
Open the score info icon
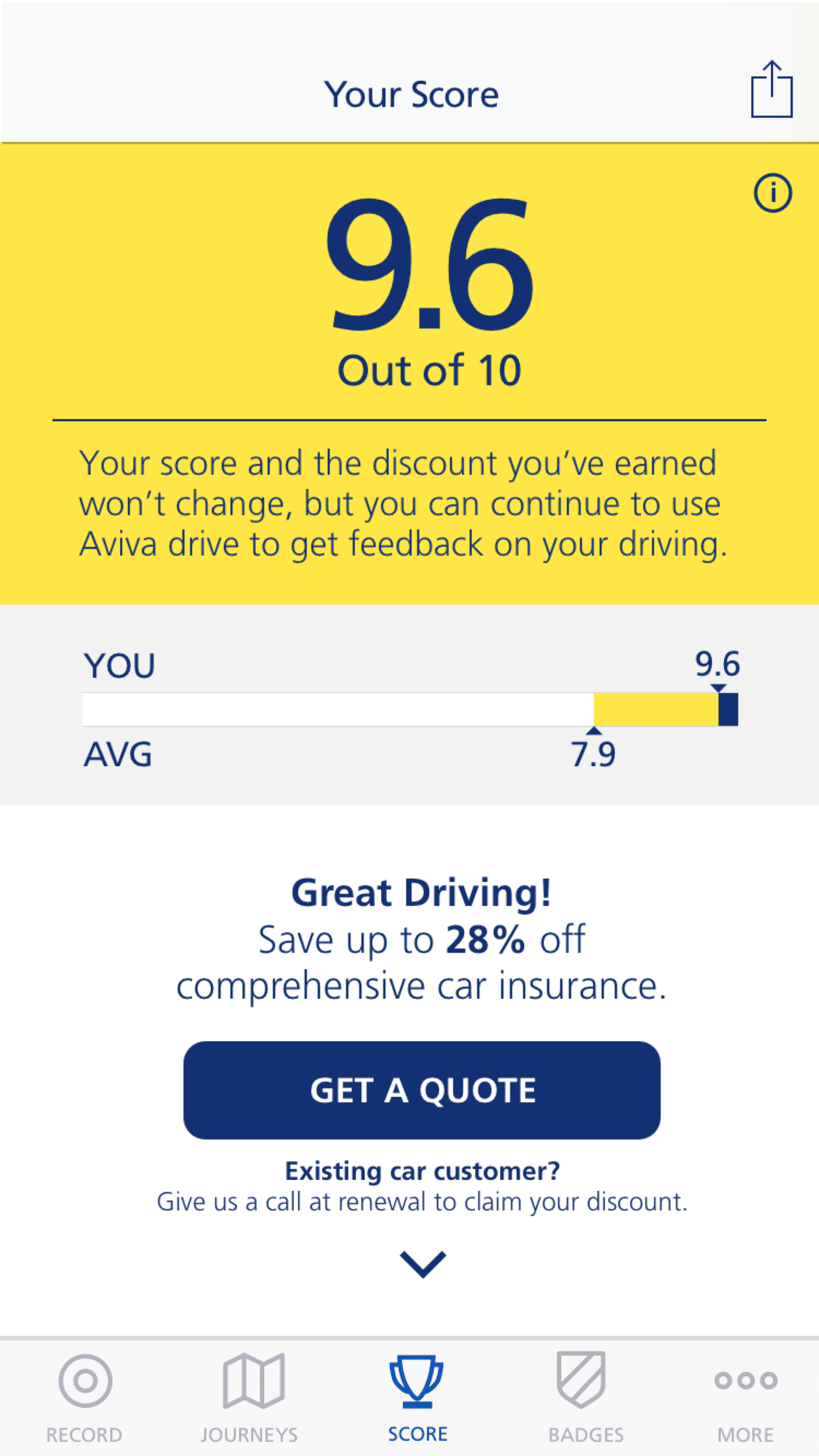pyautogui.click(x=773, y=193)
